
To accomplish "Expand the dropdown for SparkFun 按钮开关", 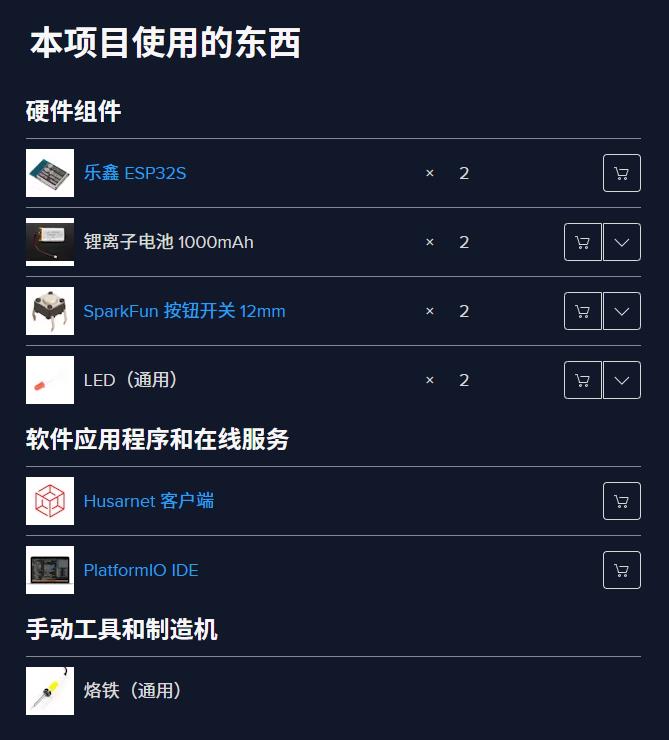I will pos(622,311).
